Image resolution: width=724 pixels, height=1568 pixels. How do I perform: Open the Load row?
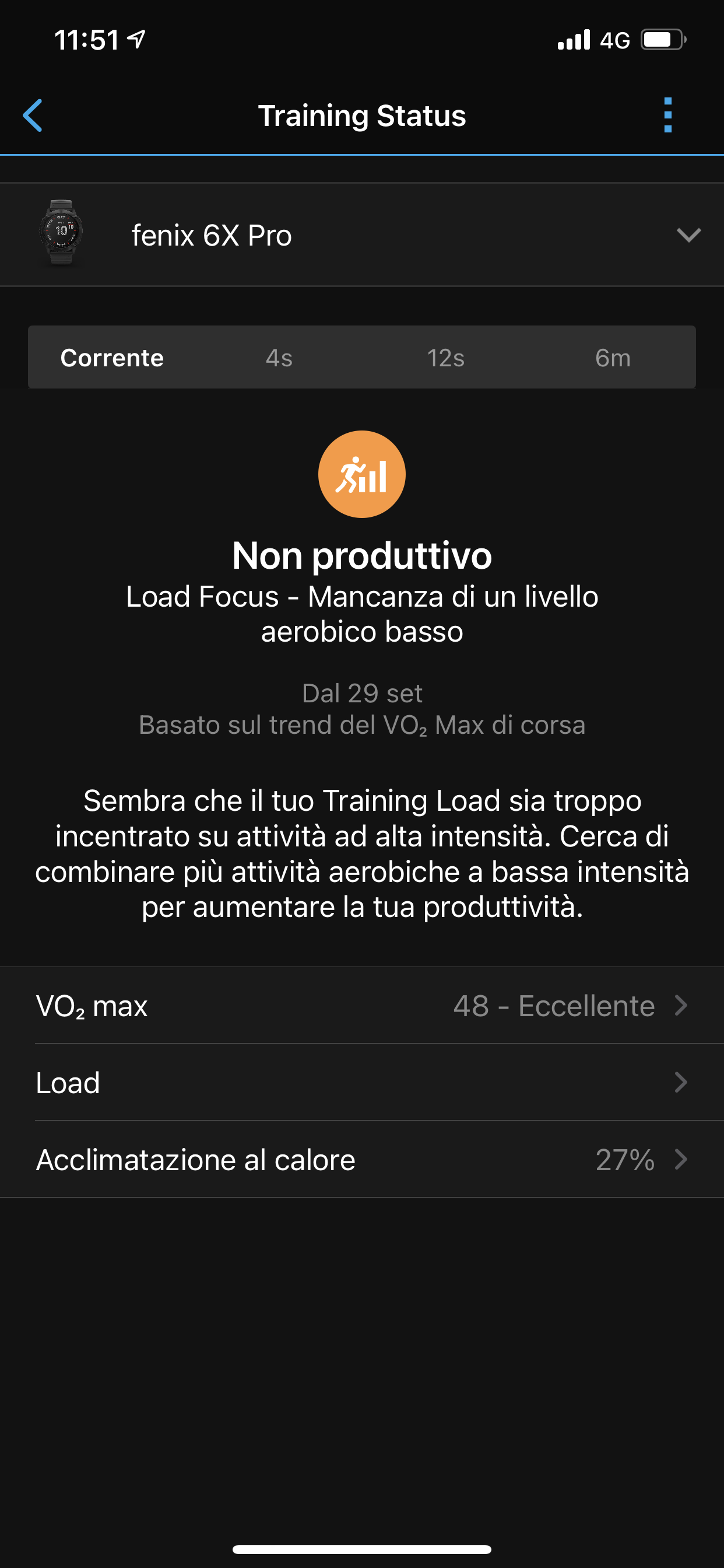pos(362,1082)
